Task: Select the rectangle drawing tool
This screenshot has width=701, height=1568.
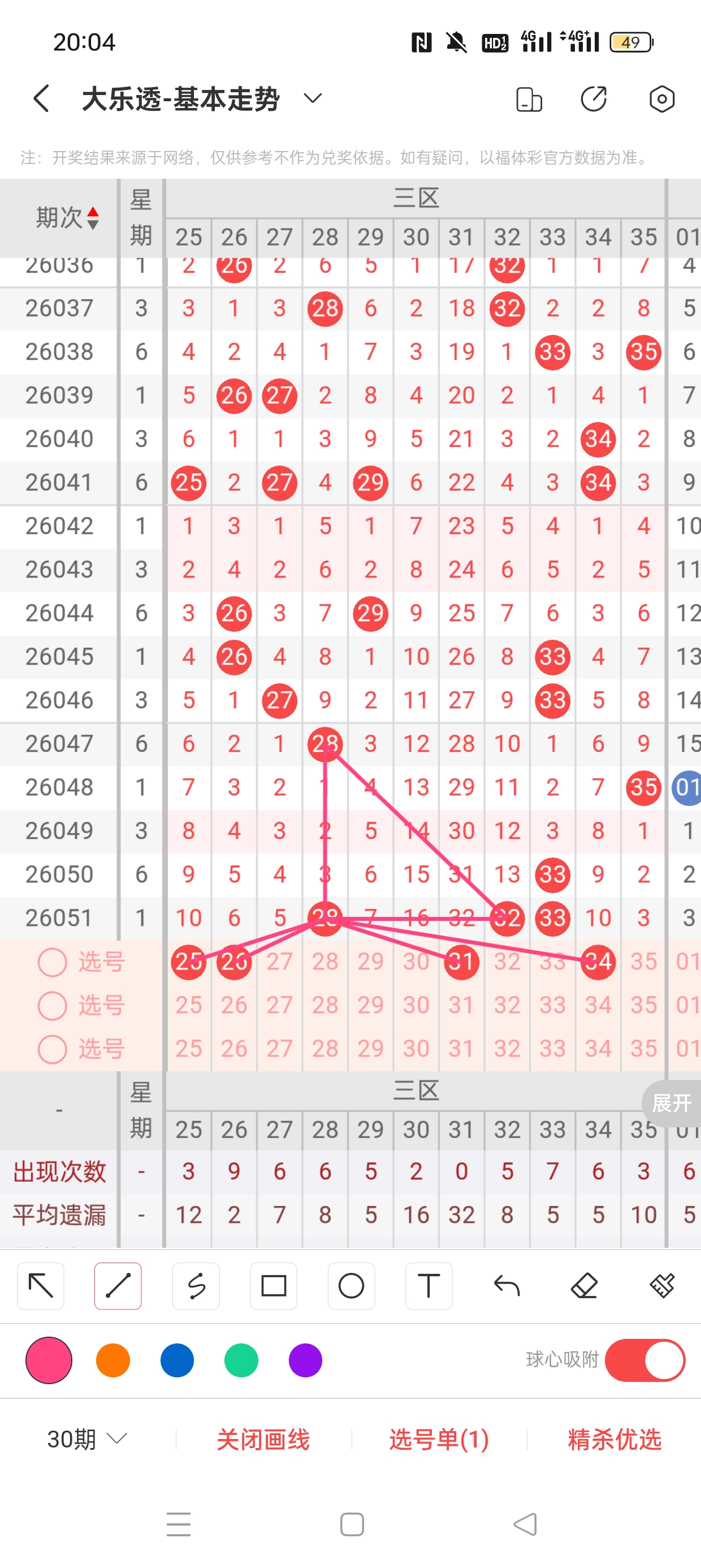Action: (274, 1286)
